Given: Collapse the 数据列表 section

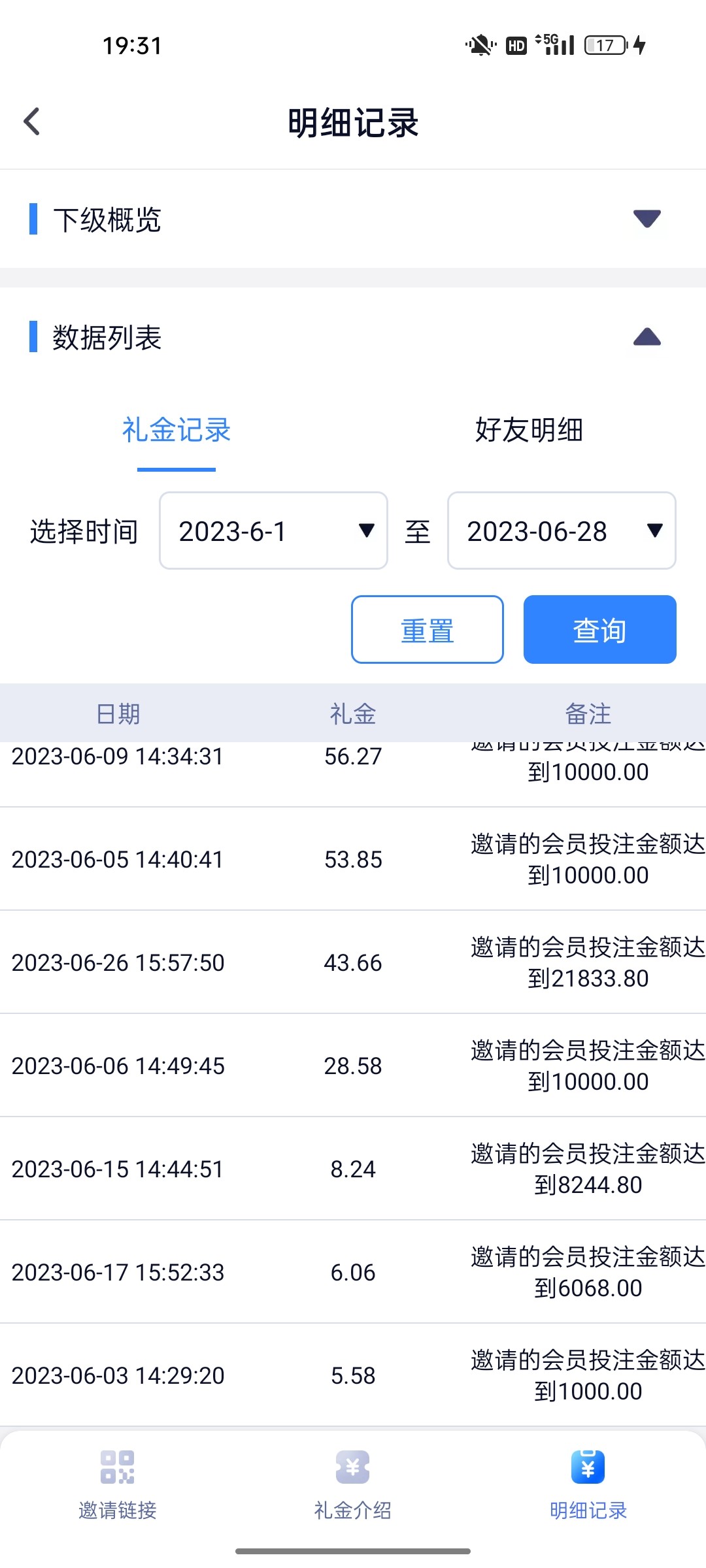Looking at the screenshot, I should tap(646, 337).
